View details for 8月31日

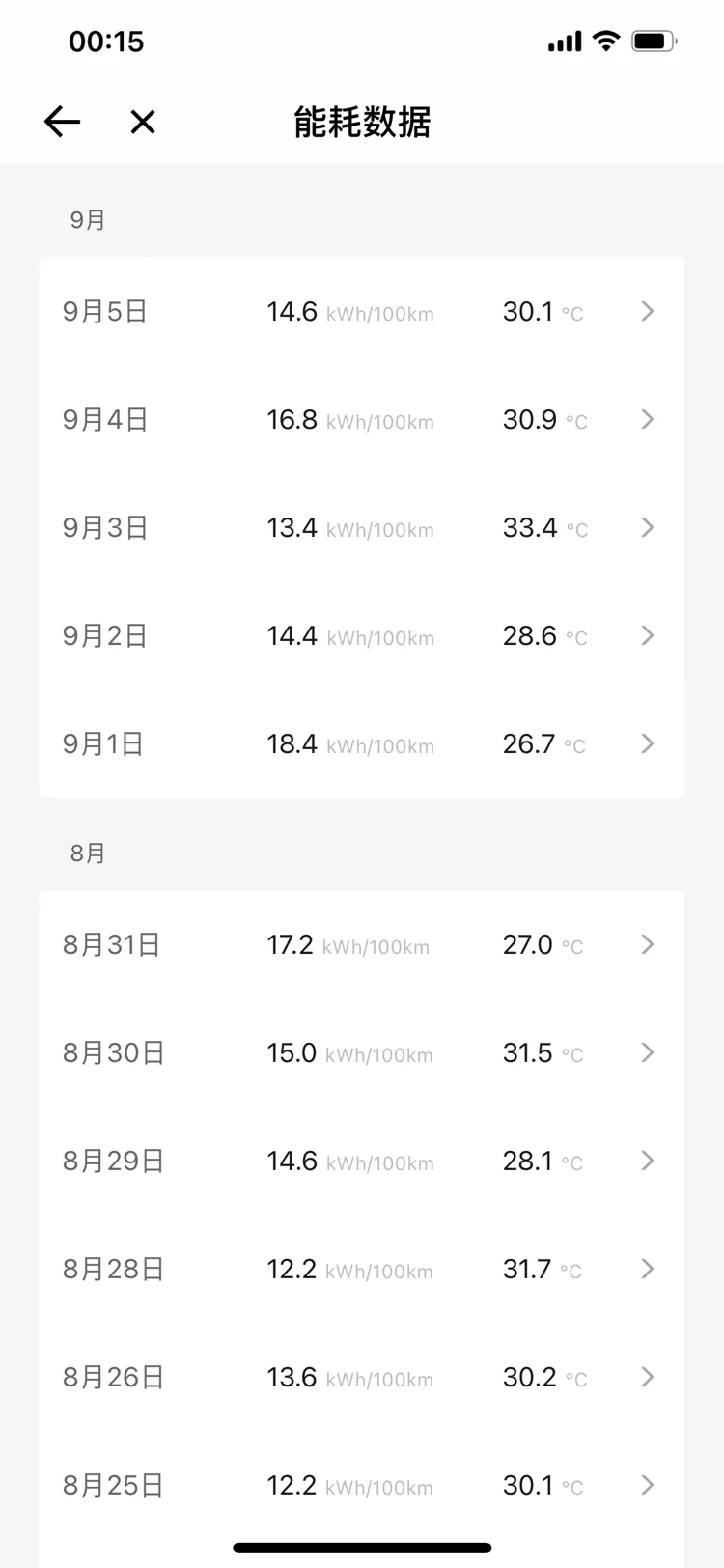(x=362, y=944)
